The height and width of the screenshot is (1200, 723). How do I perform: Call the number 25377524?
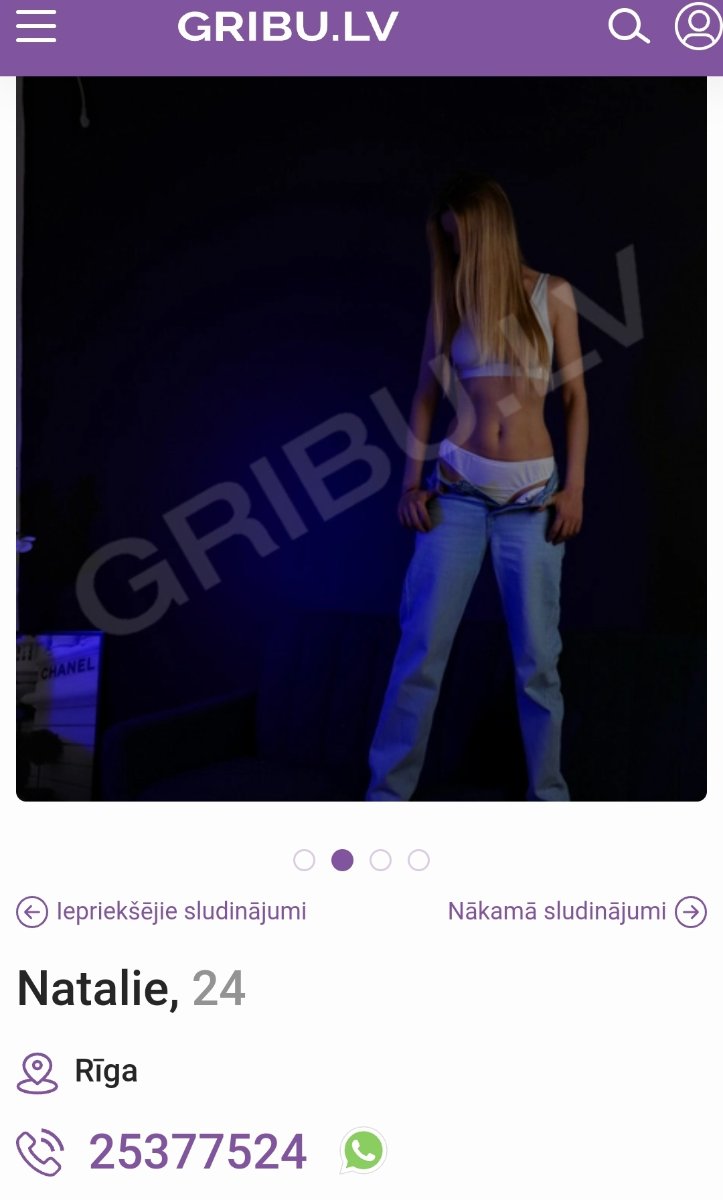click(198, 1152)
